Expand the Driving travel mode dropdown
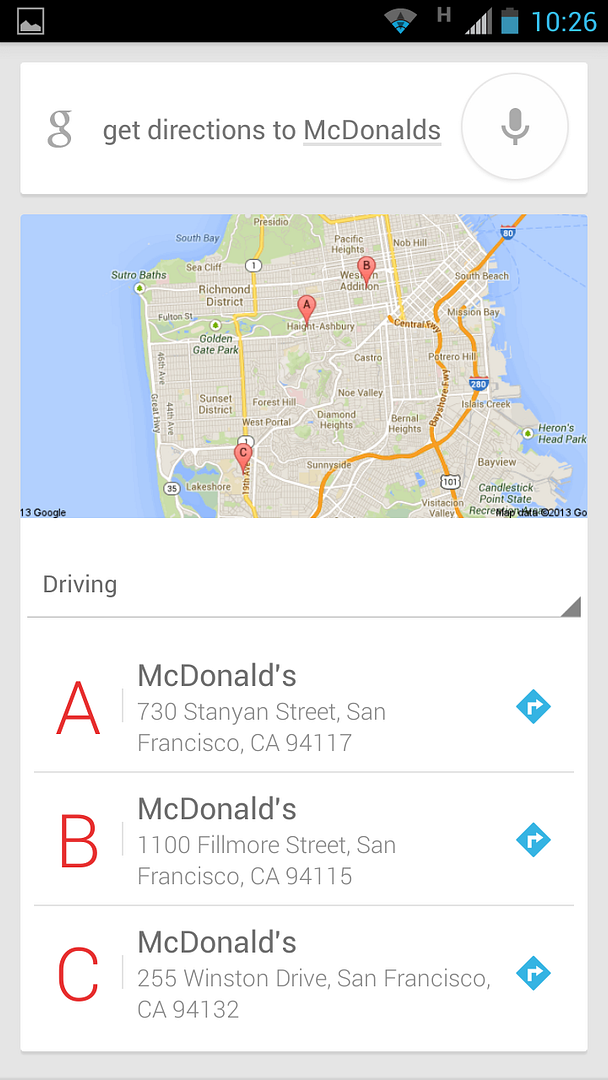This screenshot has height=1080, width=608. point(304,586)
